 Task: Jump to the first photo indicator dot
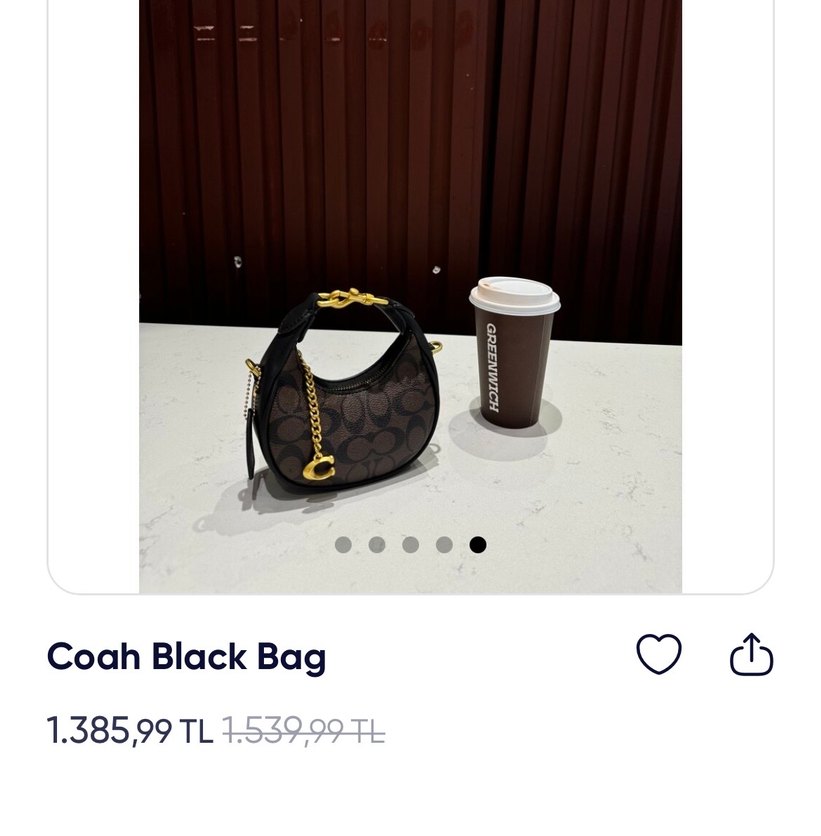pyautogui.click(x=343, y=545)
